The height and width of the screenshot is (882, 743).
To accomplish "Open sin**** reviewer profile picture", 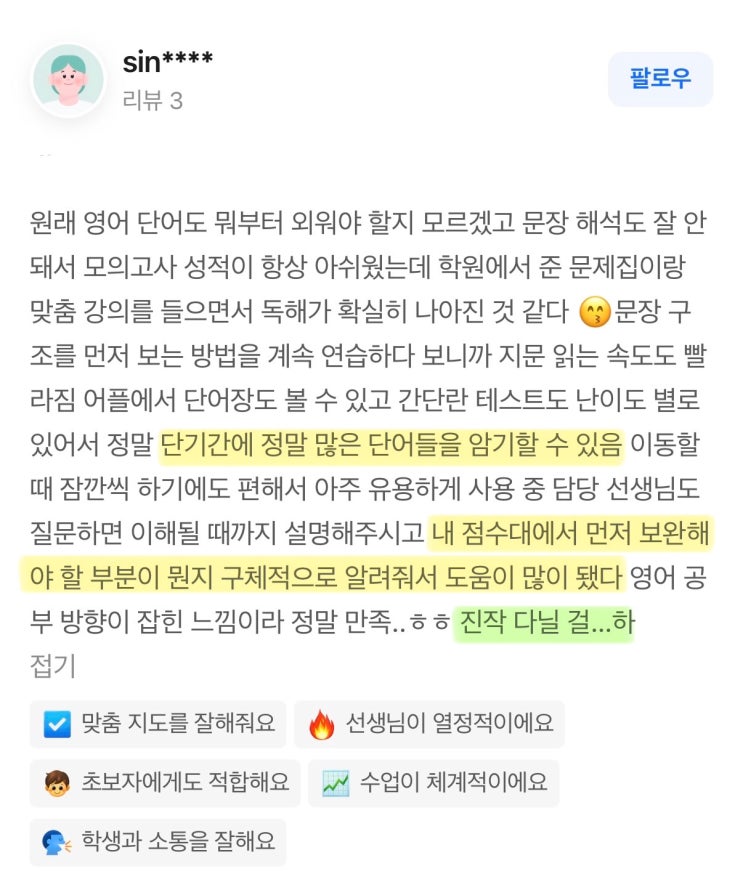I will click(68, 80).
